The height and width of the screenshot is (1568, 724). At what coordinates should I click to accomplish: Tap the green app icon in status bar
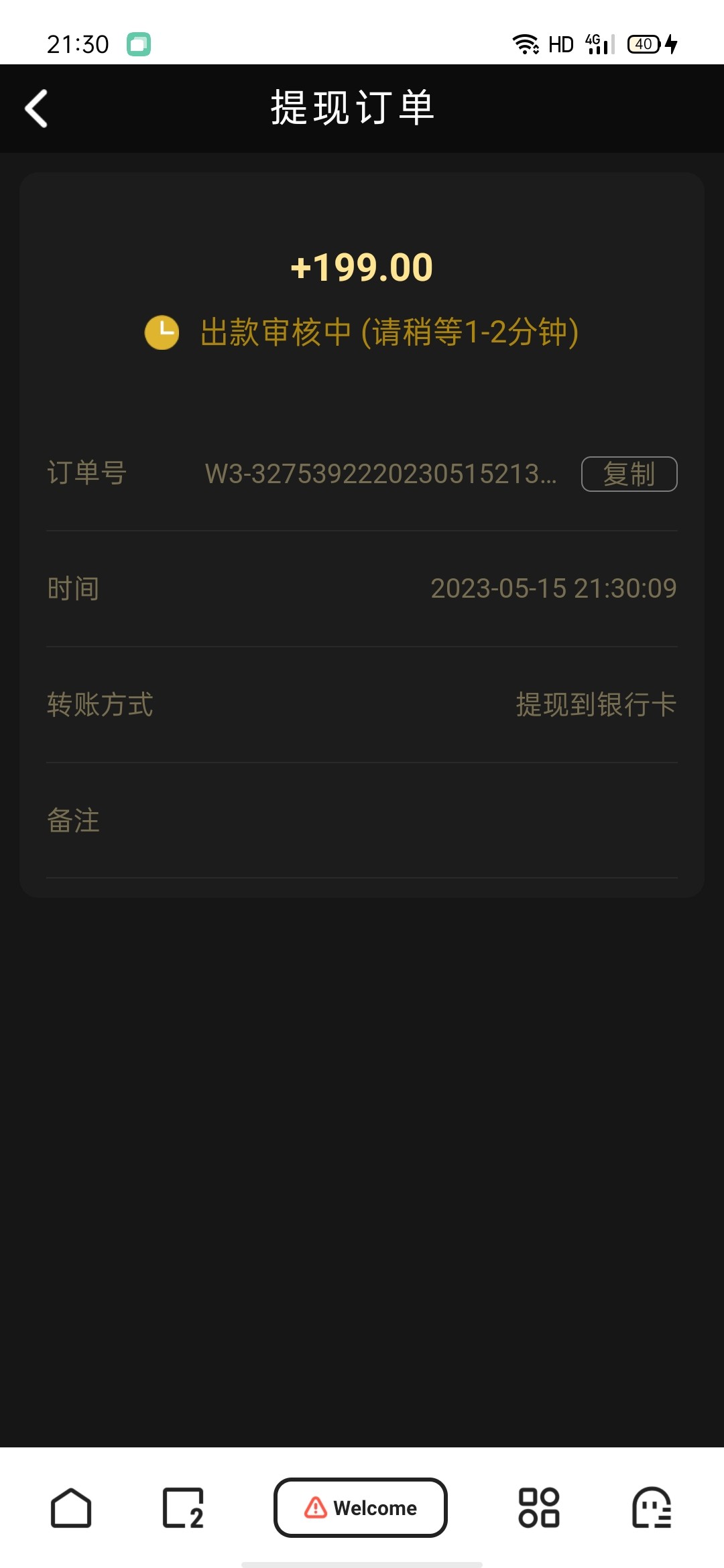(x=139, y=44)
